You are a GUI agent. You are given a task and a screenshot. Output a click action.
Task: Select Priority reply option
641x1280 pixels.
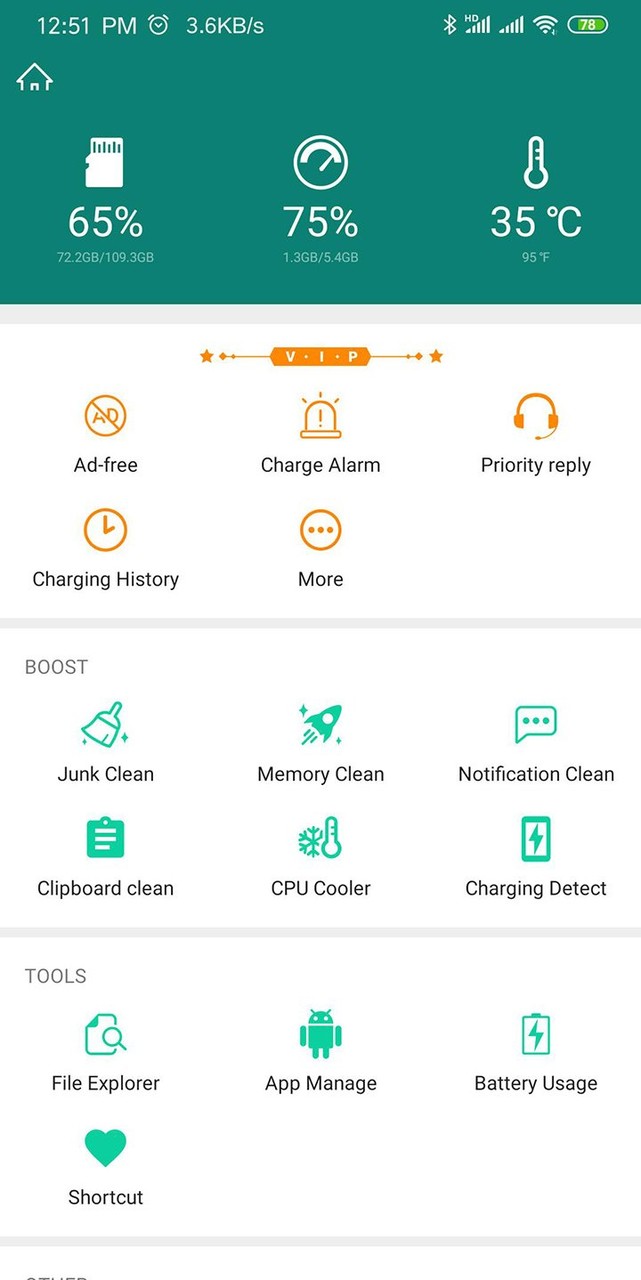tap(535, 432)
